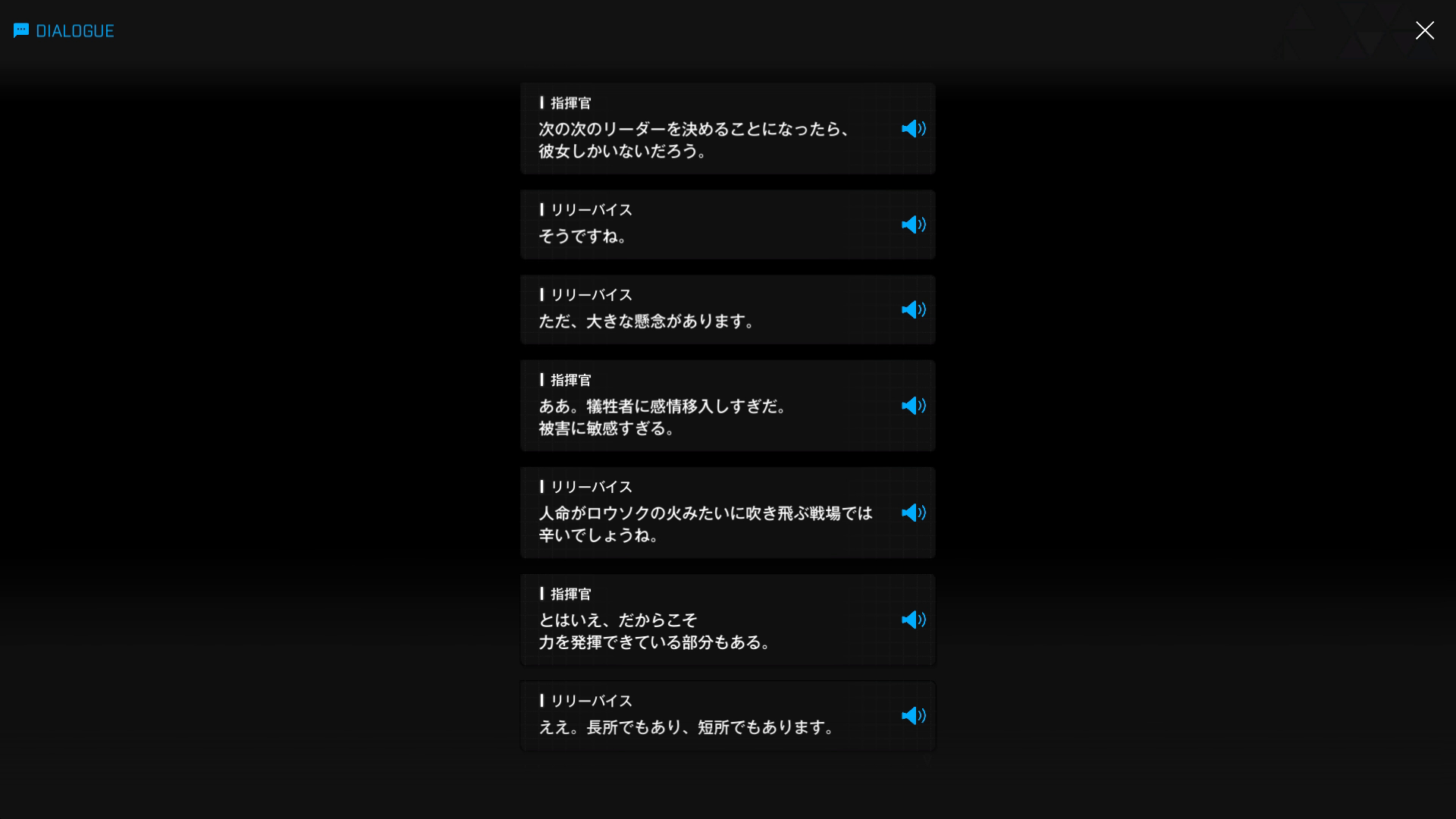This screenshot has width=1456, height=819.
Task: Play voice for line 次の次のリーダーを決める
Action: [913, 129]
